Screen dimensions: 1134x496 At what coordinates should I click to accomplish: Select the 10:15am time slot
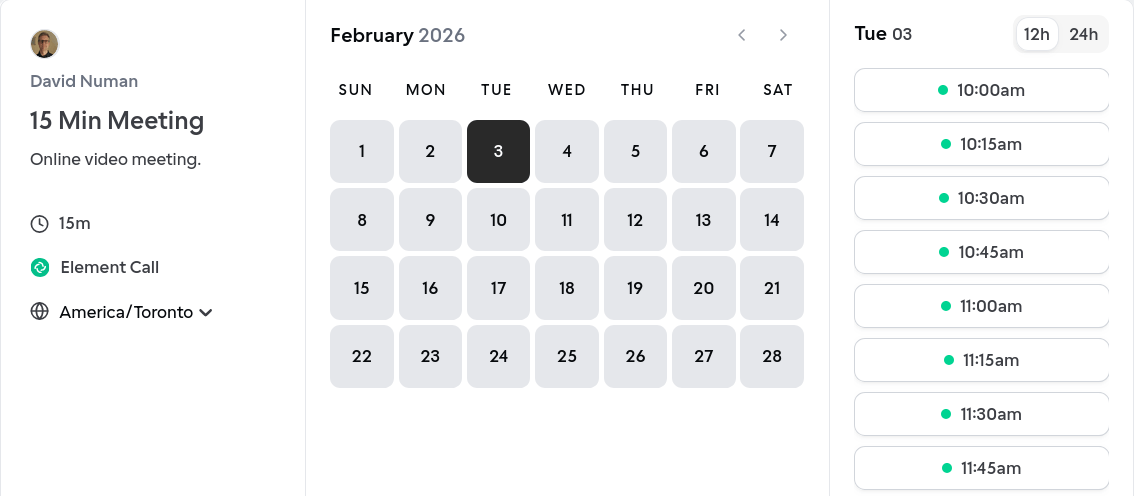981,144
